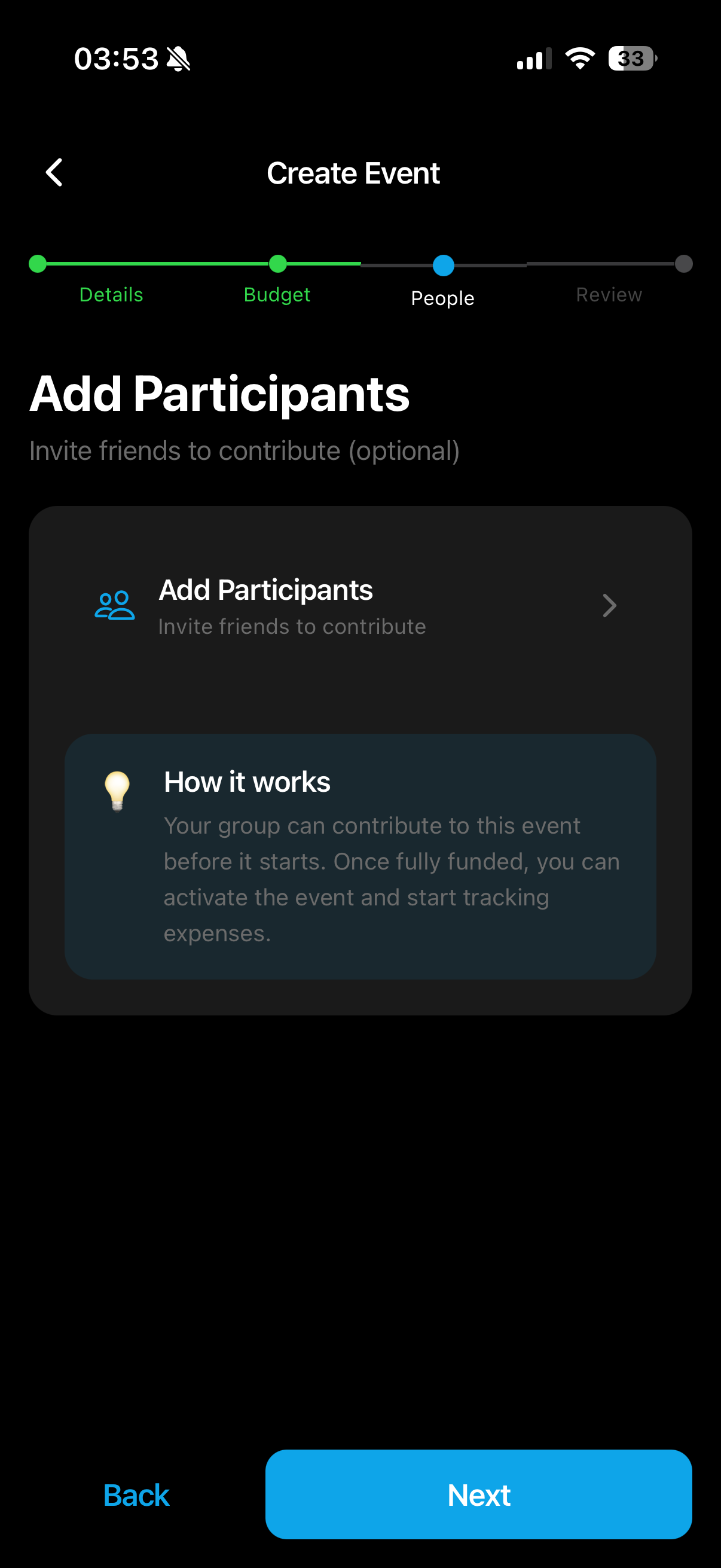This screenshot has height=1568, width=721.
Task: Tap the blue People step indicator
Action: click(443, 265)
